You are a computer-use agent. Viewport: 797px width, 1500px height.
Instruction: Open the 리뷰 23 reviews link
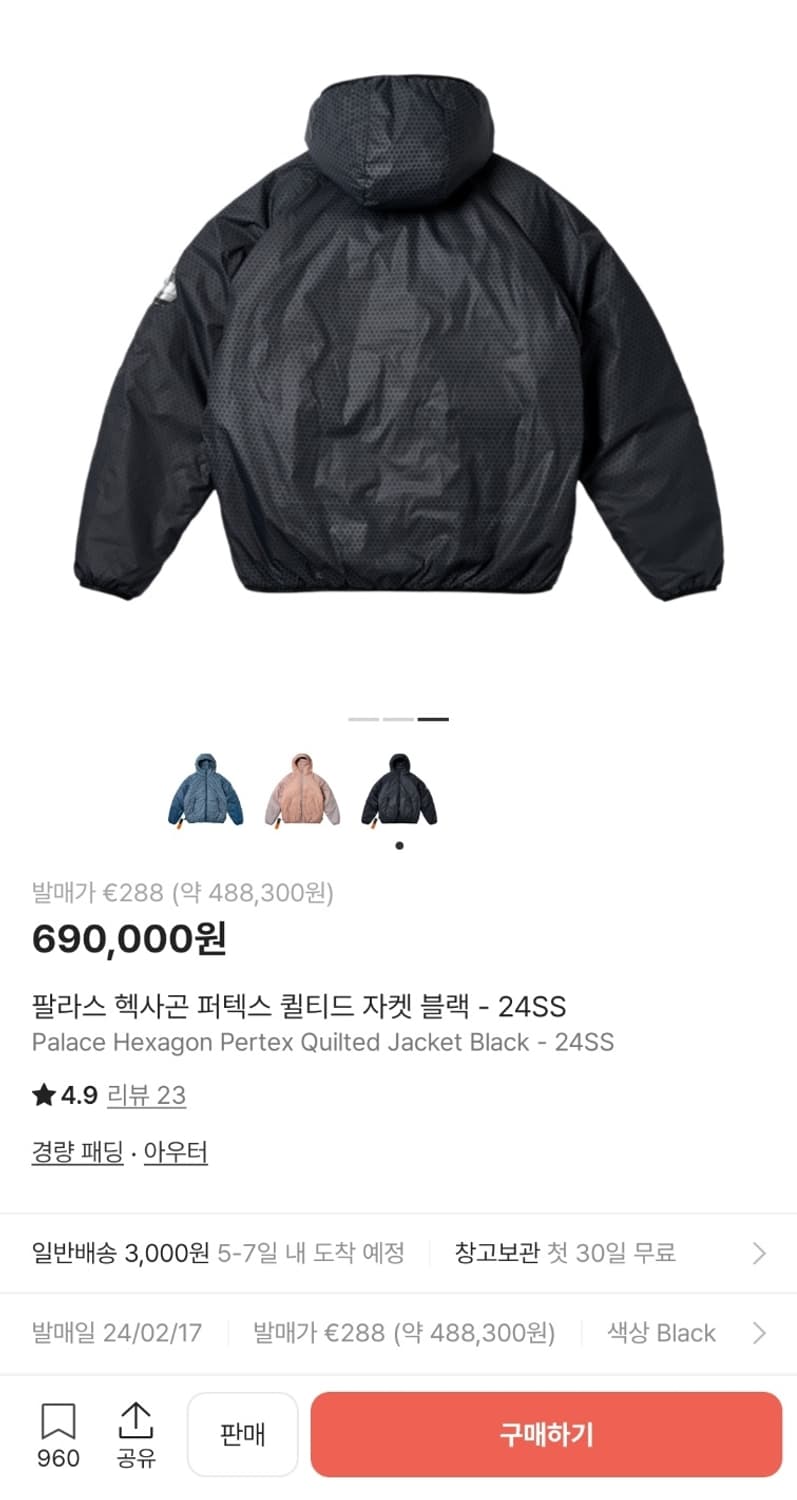[x=146, y=1096]
